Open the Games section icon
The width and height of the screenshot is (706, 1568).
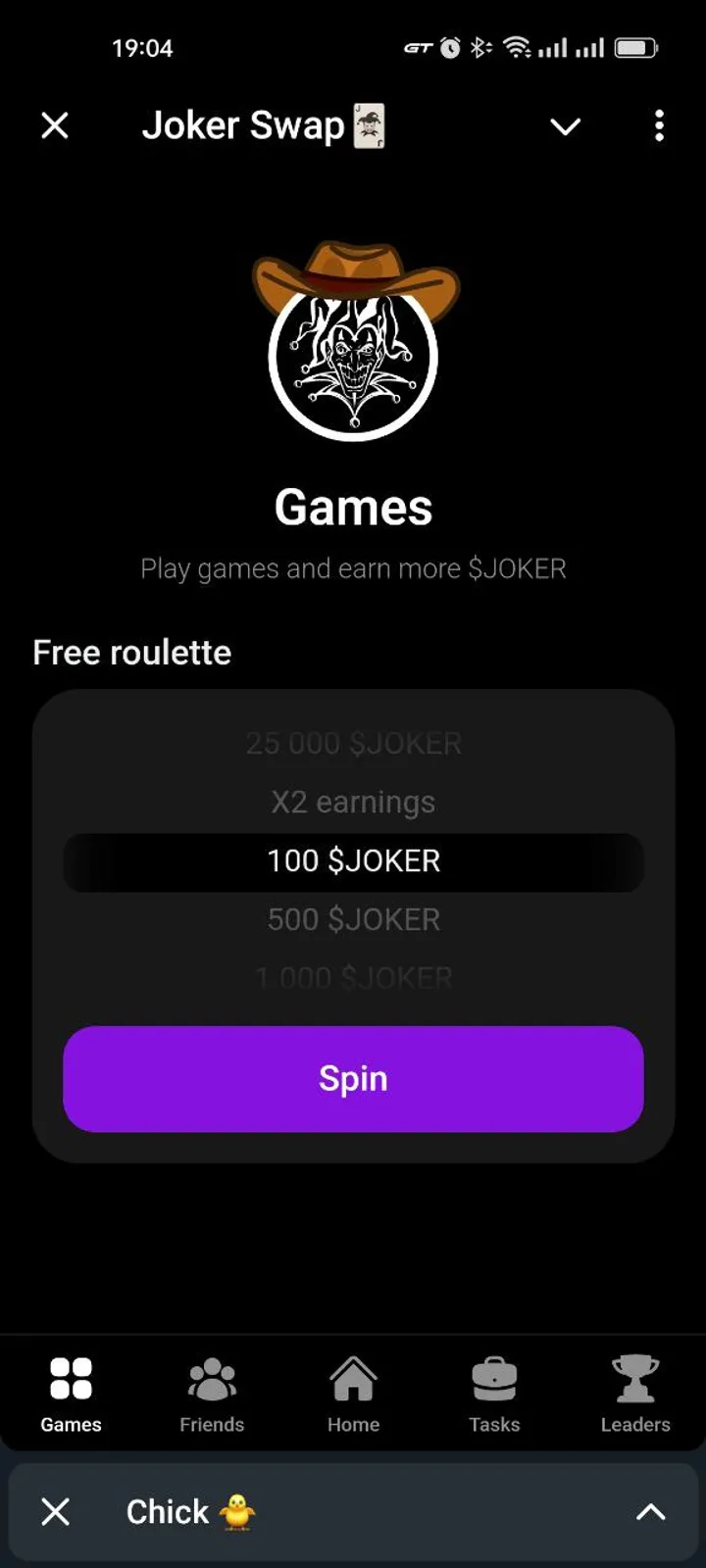coord(70,1377)
